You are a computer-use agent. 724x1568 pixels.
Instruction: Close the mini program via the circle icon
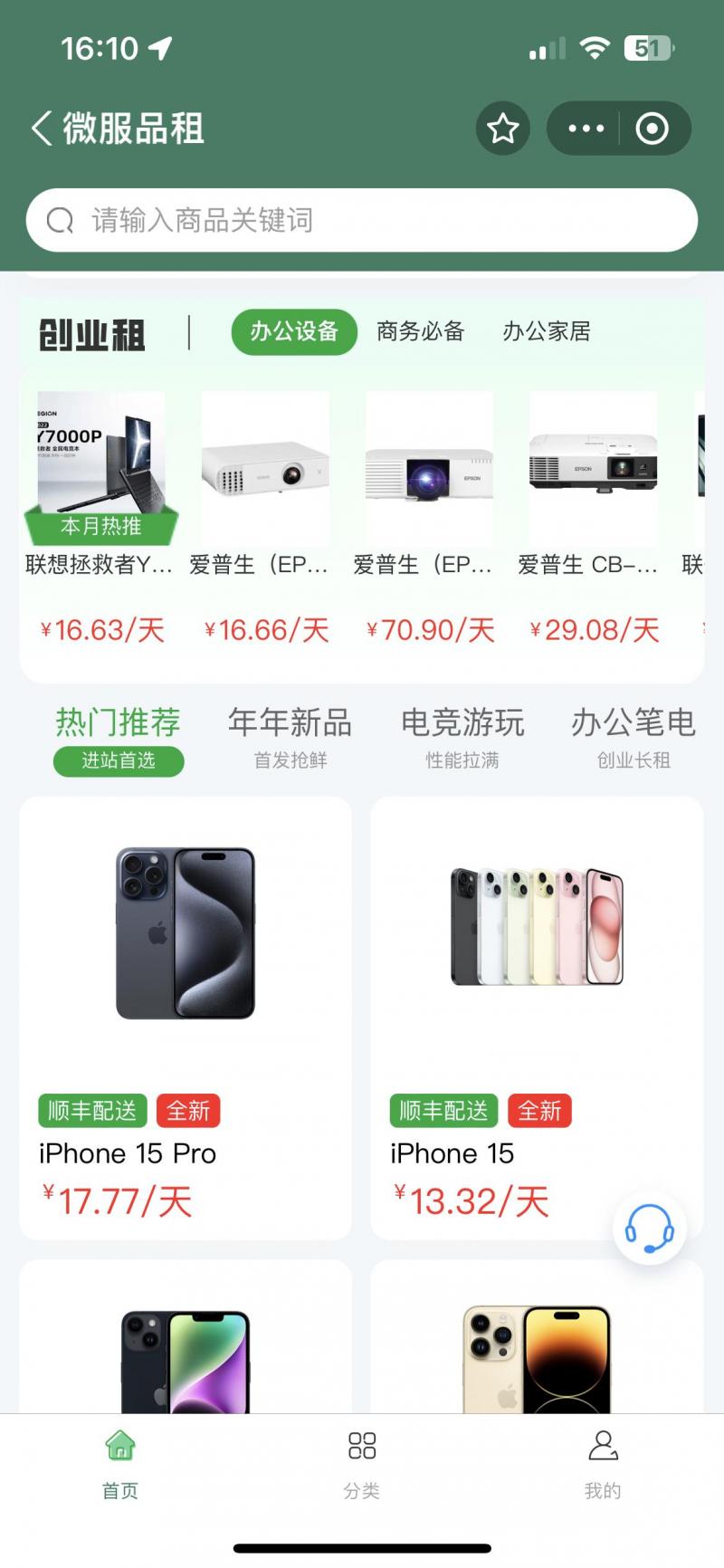tap(652, 129)
